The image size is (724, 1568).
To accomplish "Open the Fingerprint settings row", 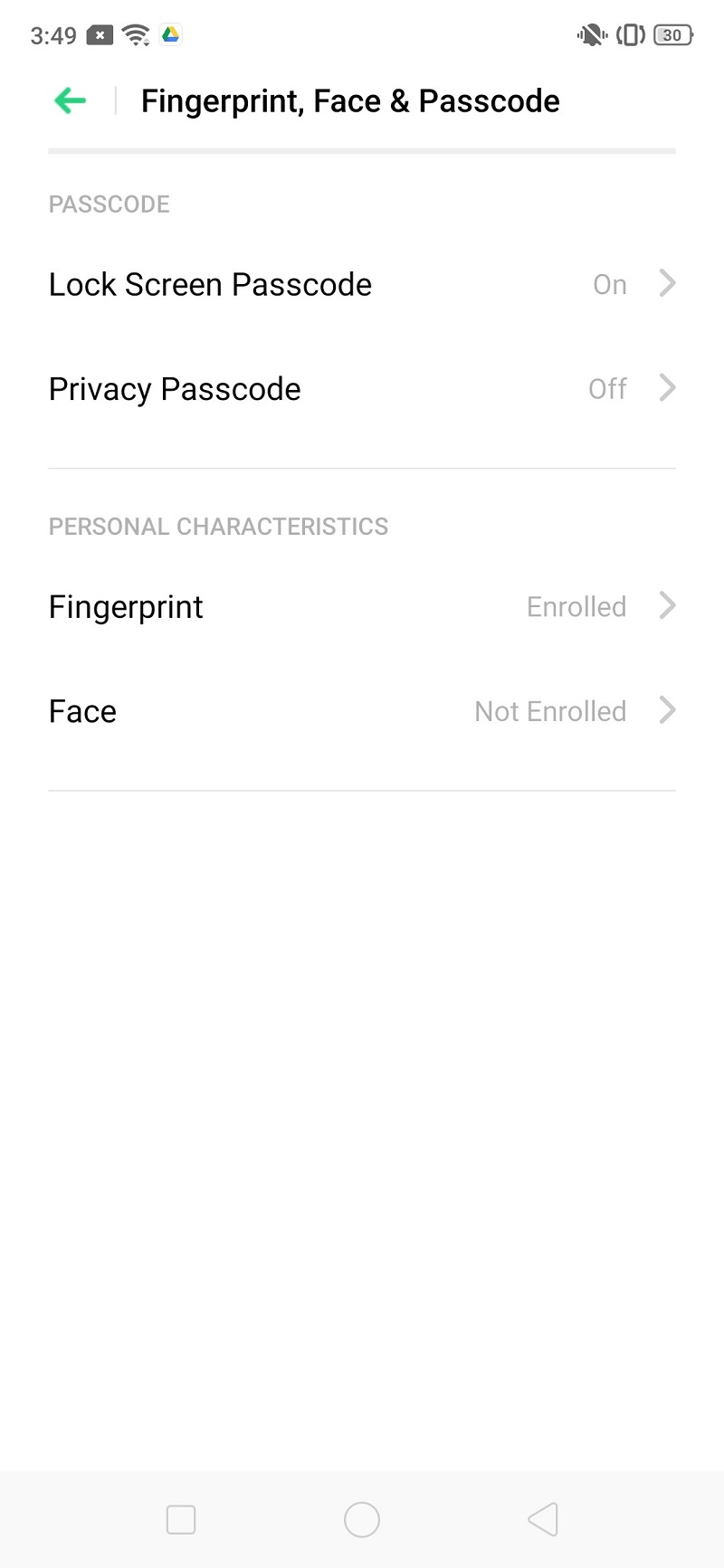I will 362,606.
